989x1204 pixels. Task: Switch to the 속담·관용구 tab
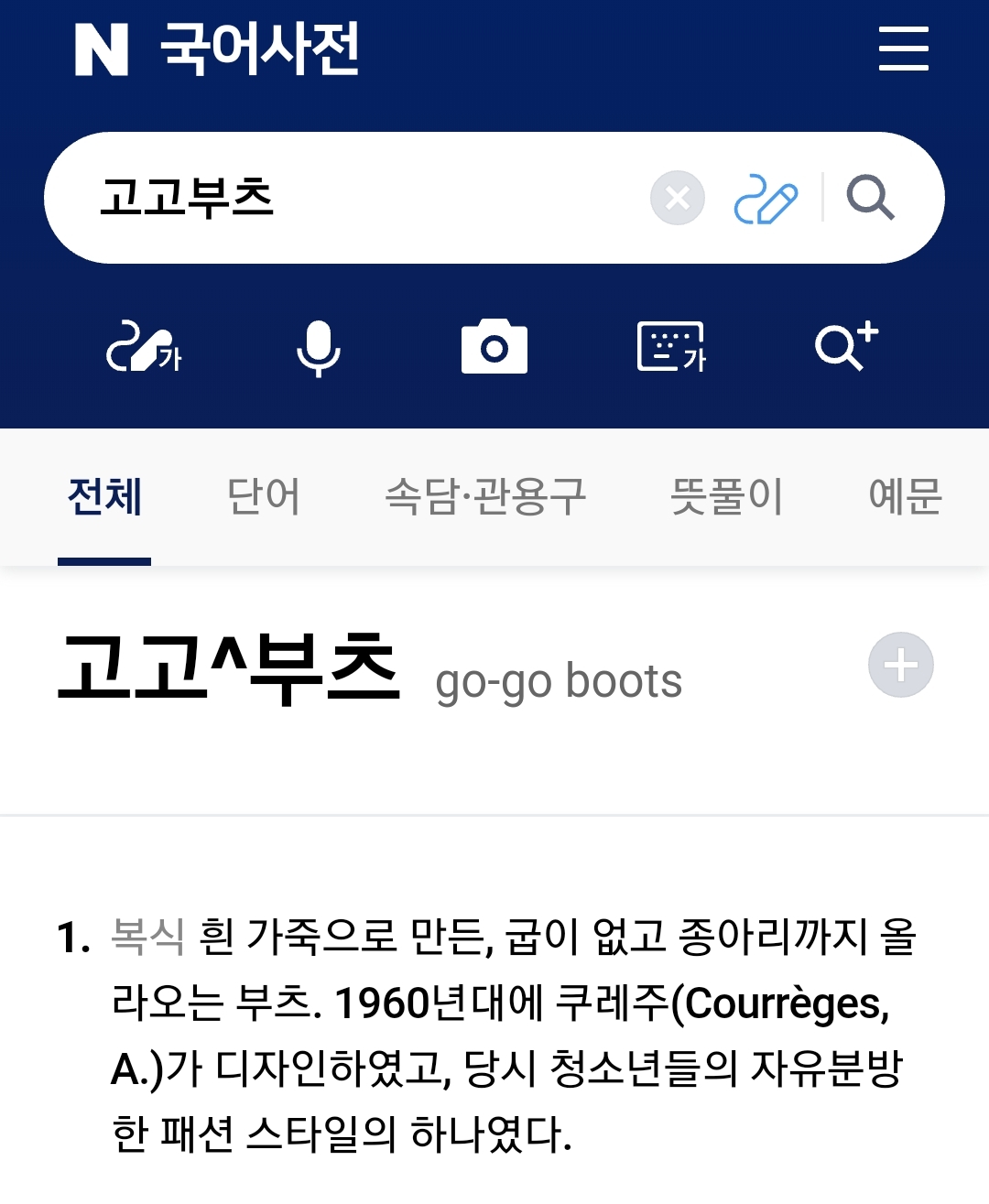pyautogui.click(x=485, y=497)
